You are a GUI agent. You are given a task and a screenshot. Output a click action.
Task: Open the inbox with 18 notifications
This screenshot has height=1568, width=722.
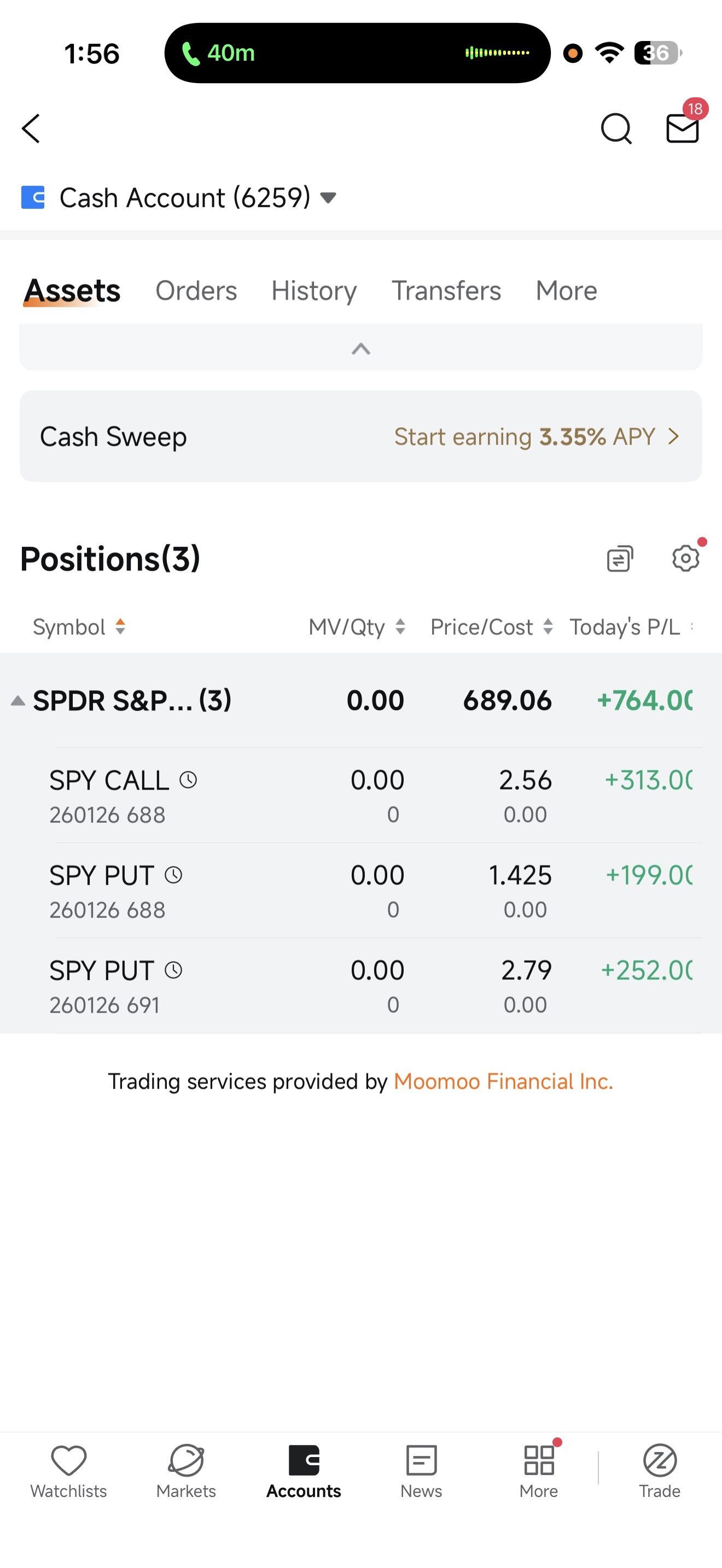pyautogui.click(x=681, y=129)
